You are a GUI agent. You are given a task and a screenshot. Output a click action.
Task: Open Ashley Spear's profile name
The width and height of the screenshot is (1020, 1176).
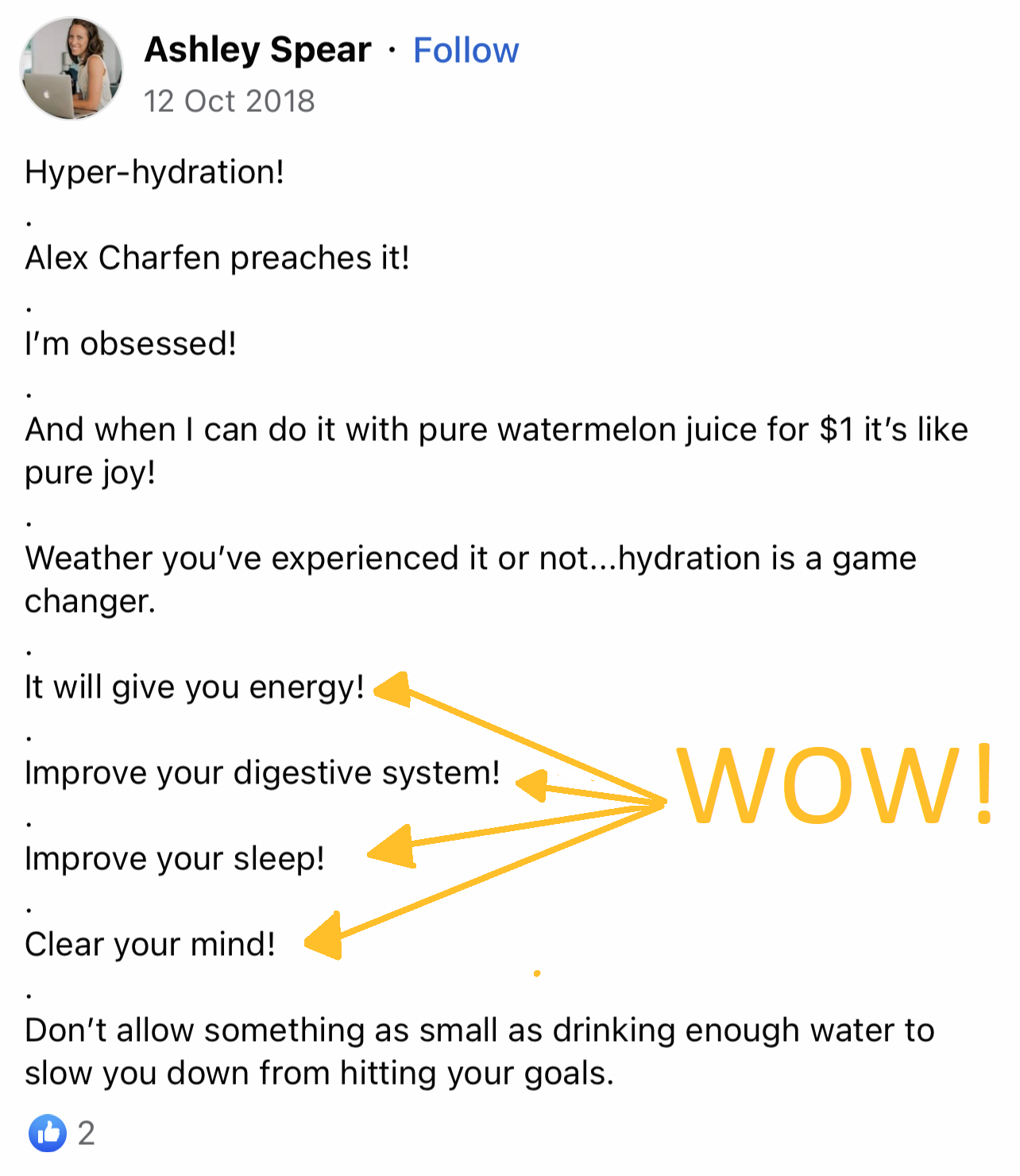tap(257, 50)
